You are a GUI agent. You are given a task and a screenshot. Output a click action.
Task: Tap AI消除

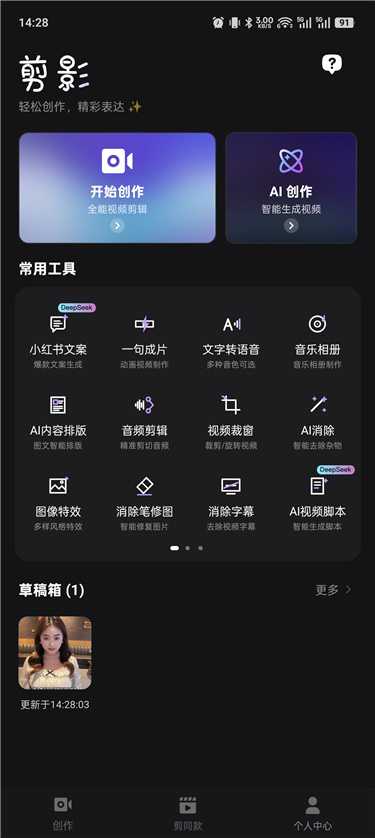pyautogui.click(x=317, y=422)
